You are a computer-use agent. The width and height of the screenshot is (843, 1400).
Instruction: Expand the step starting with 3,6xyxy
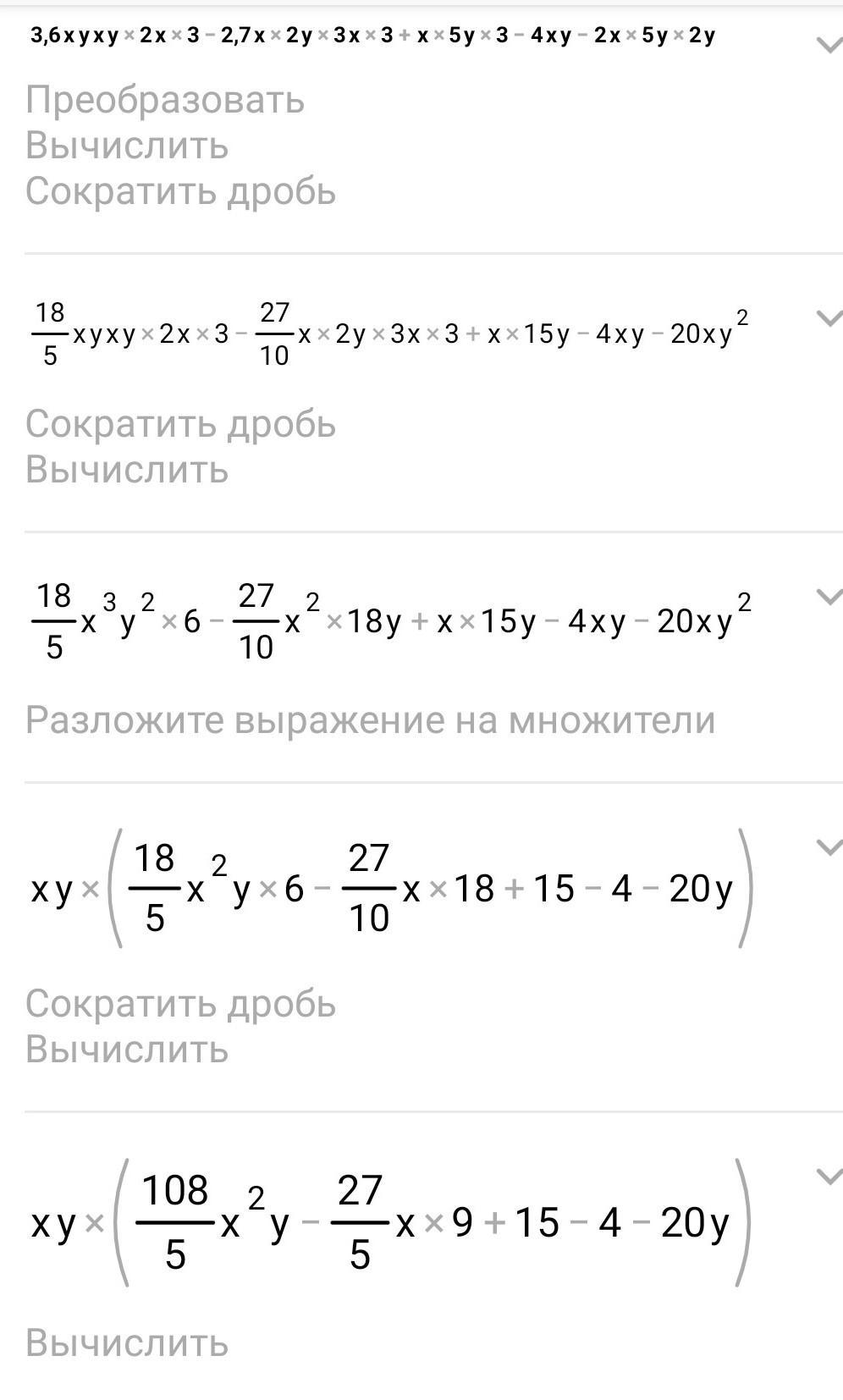click(829, 44)
